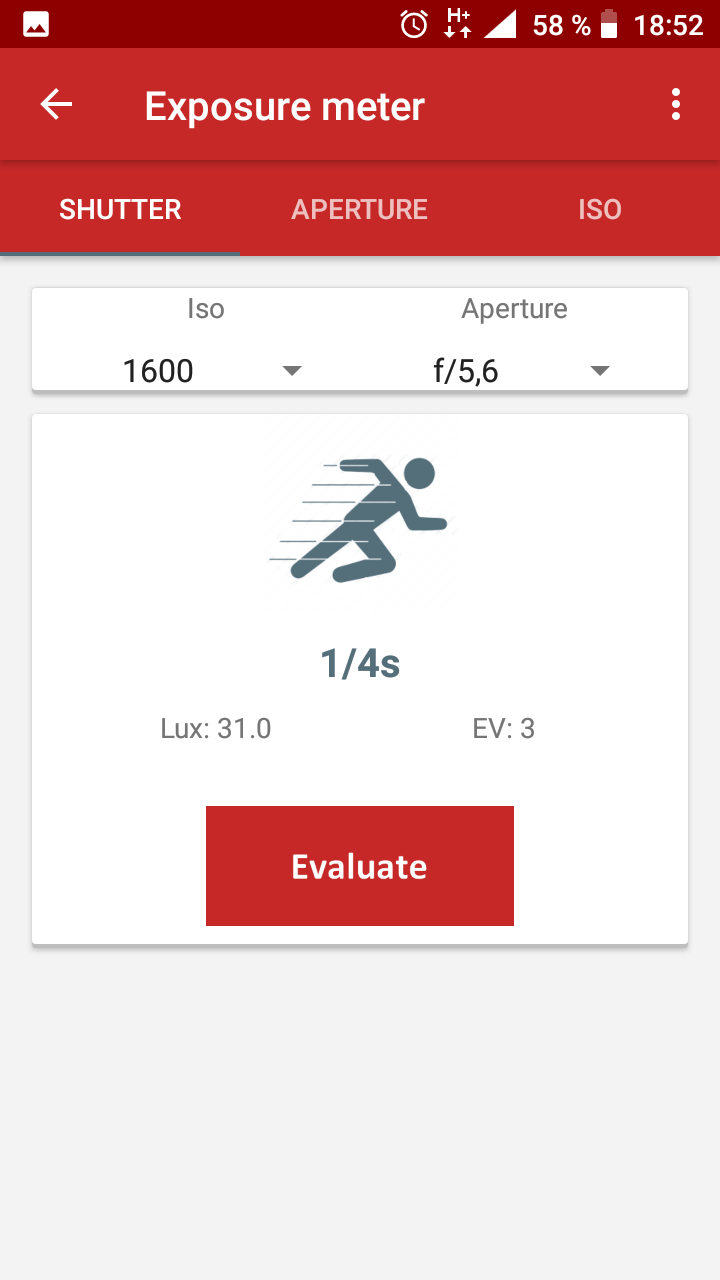Switch to the ISO tab

click(x=600, y=209)
